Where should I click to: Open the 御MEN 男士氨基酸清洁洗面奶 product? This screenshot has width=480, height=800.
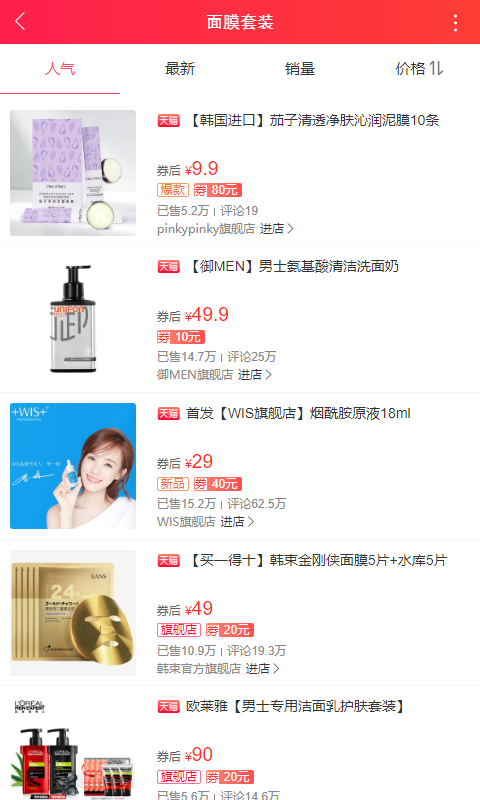(240, 319)
